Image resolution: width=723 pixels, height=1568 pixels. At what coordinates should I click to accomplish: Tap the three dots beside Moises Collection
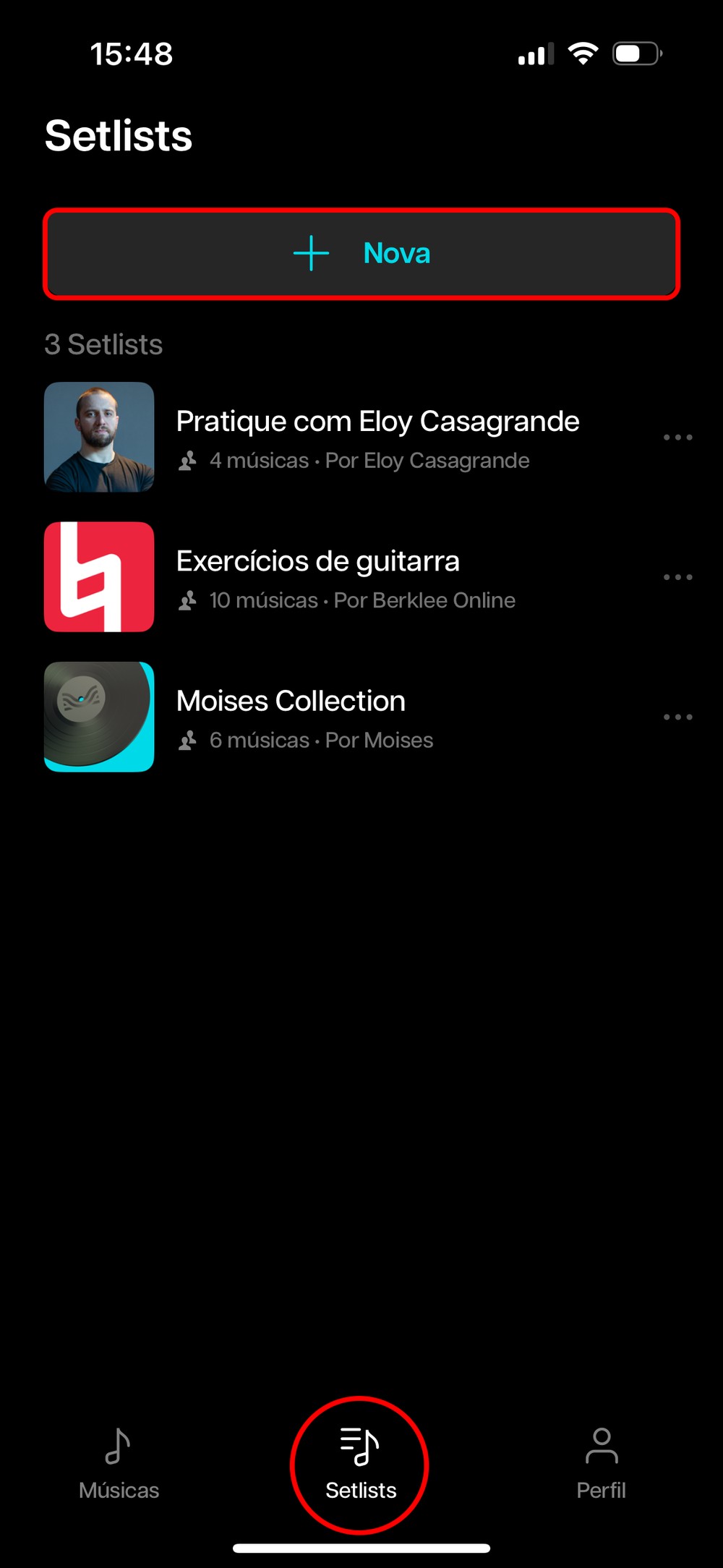pyautogui.click(x=677, y=717)
